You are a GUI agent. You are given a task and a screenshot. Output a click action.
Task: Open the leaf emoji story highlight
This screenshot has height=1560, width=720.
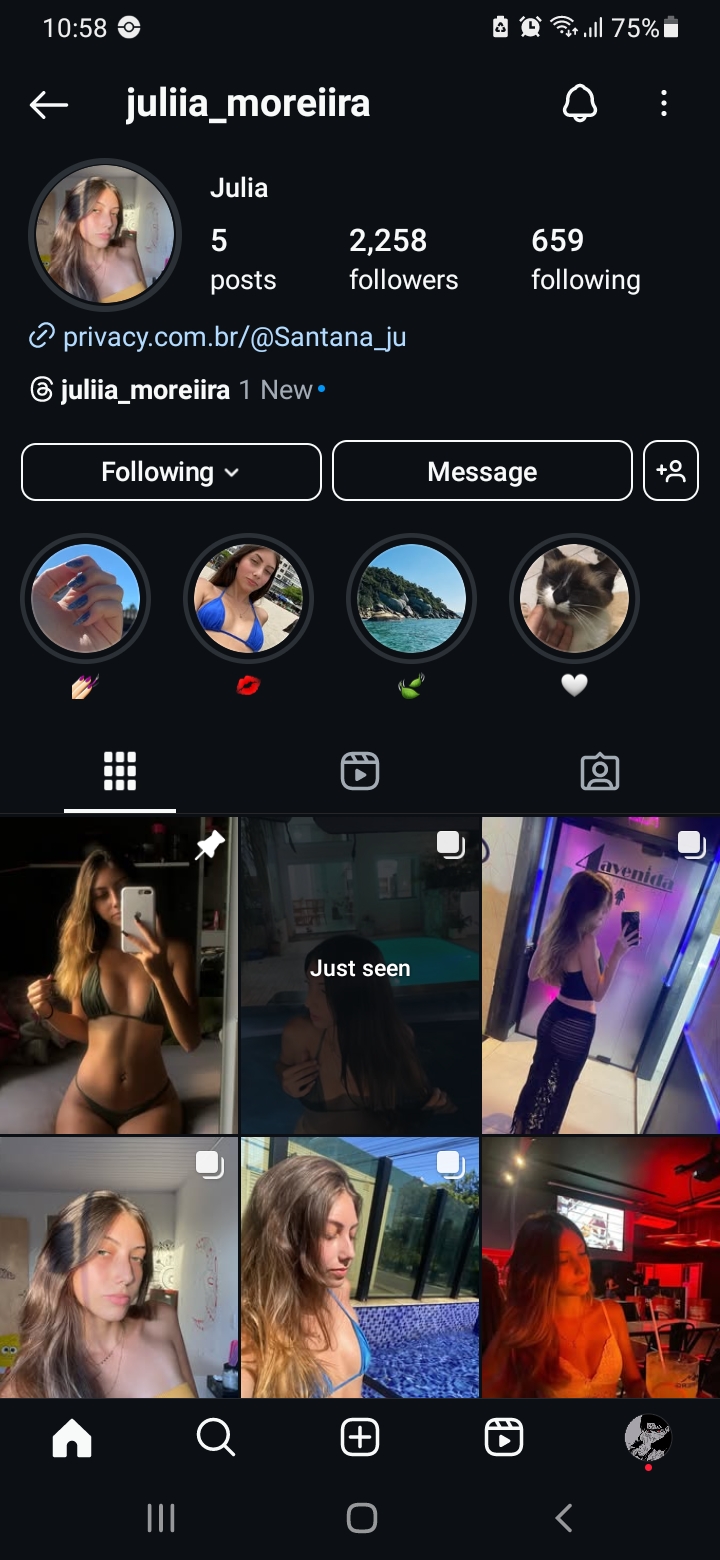point(411,599)
